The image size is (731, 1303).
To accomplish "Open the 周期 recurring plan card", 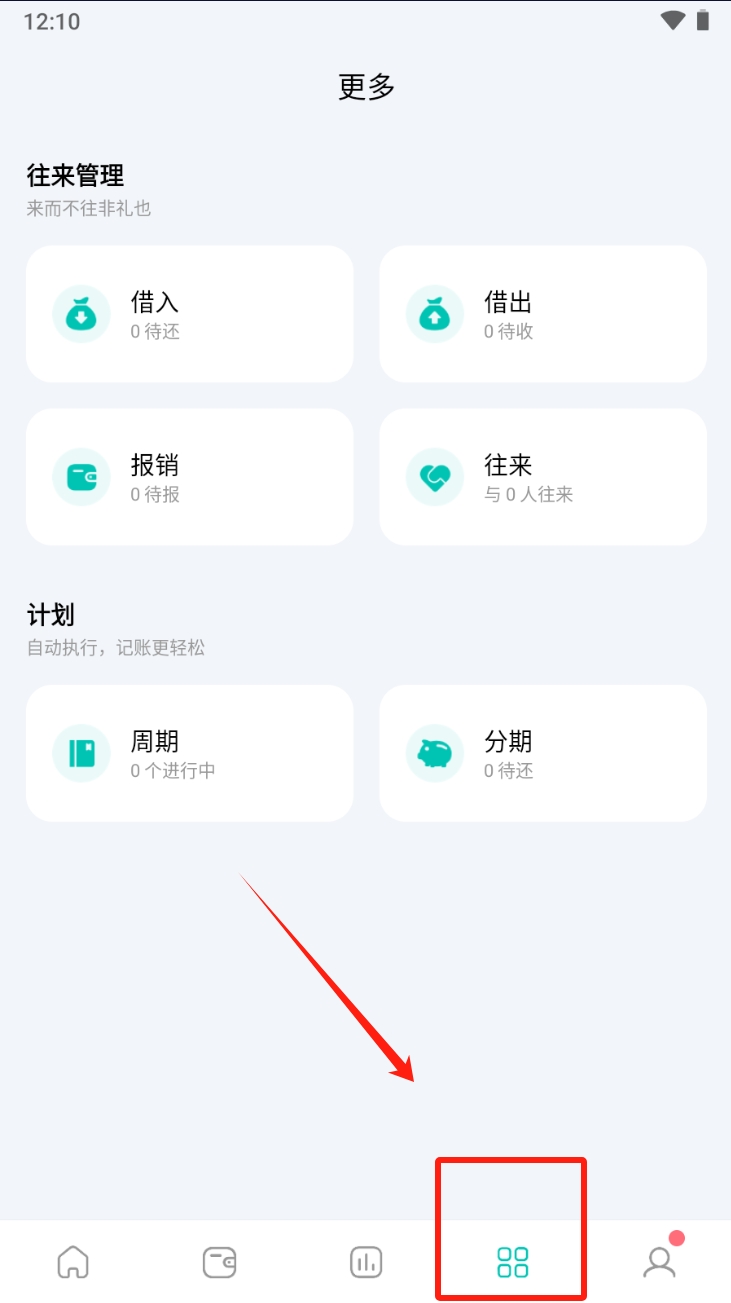I will click(190, 753).
